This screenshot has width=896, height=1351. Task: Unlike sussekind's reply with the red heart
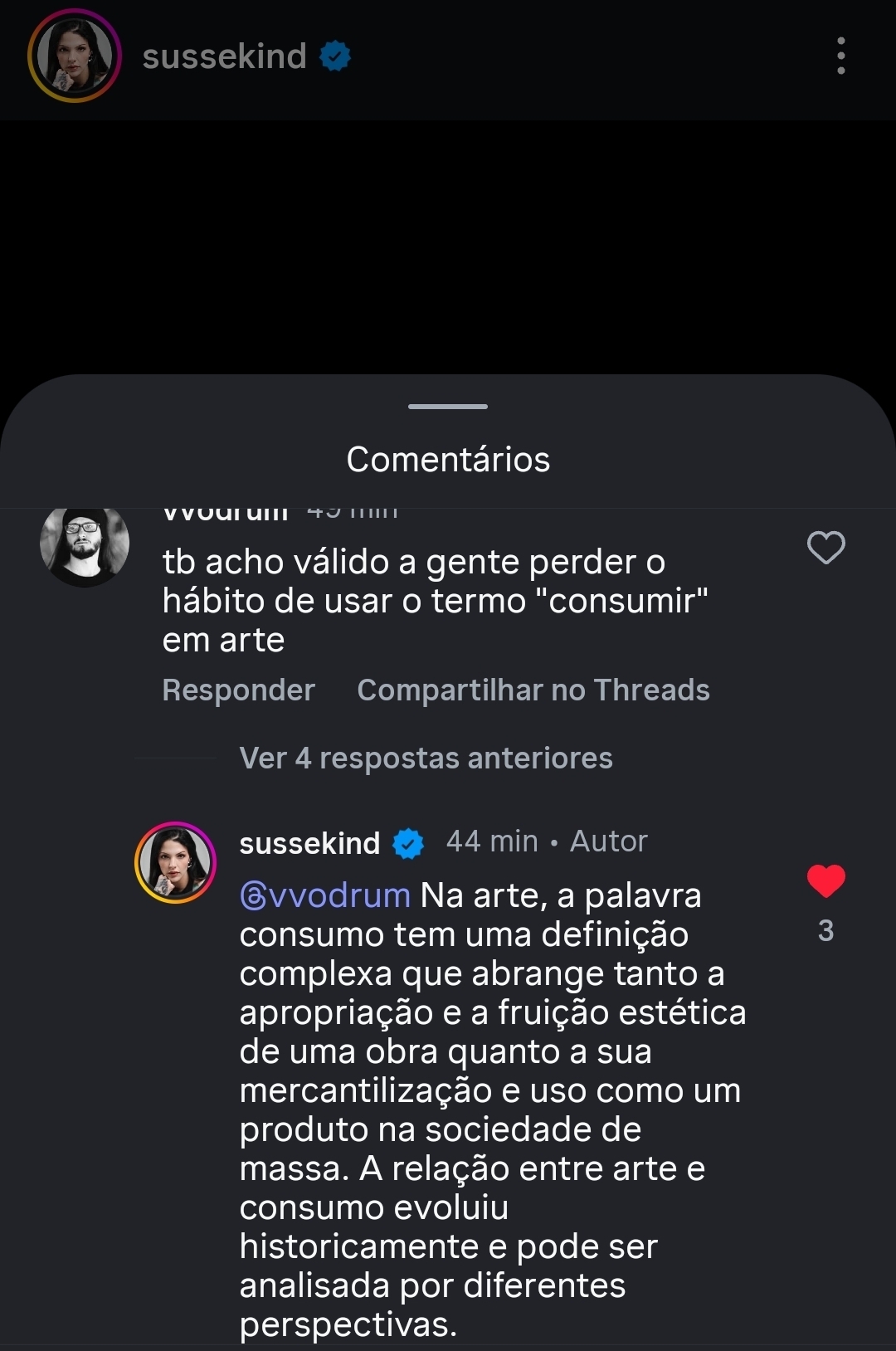pos(825,881)
